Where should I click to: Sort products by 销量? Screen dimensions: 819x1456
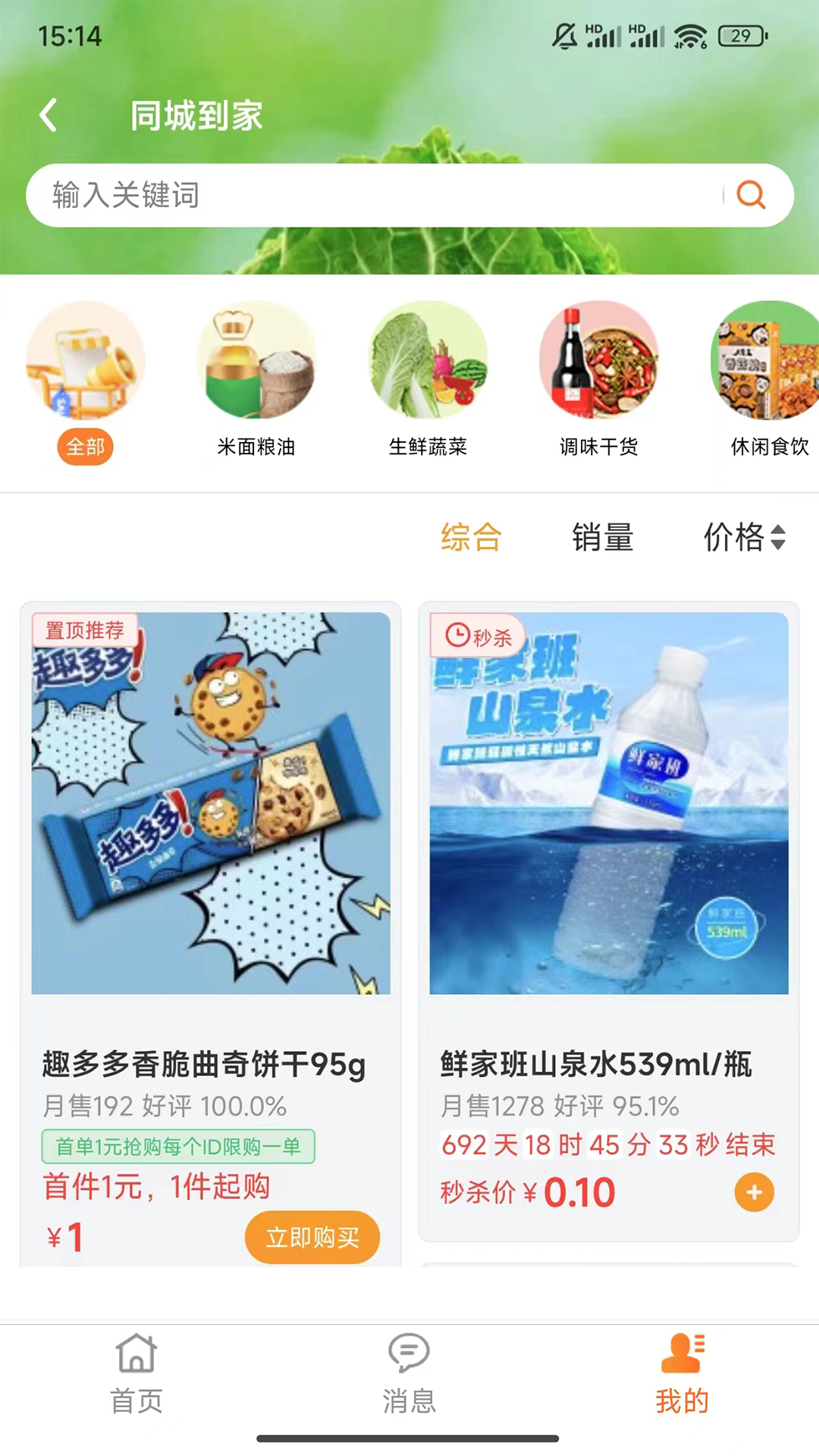tap(603, 537)
